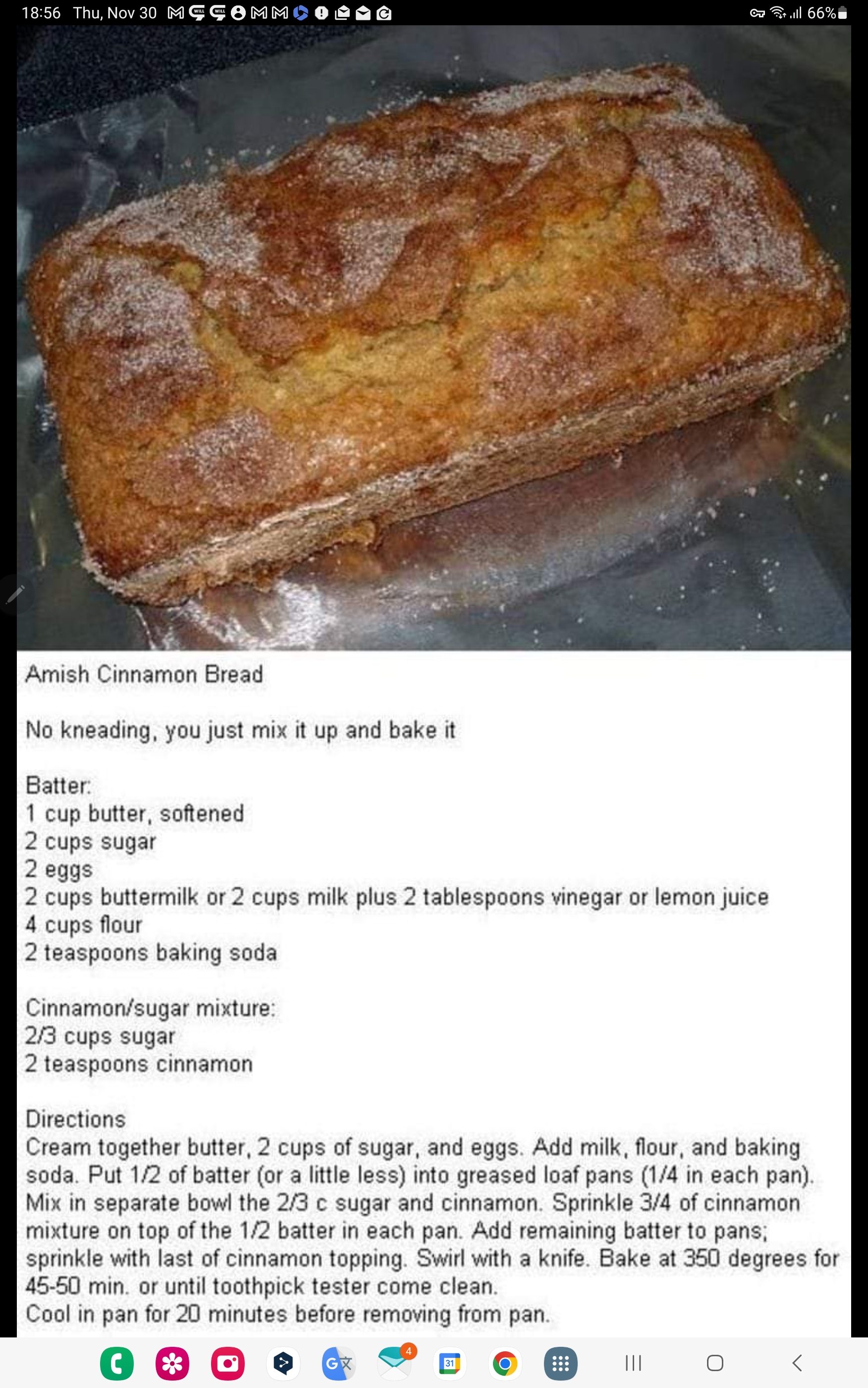Screen dimensions: 868x1388
Task: Open the Phone app from the taskbar
Action: (116, 1363)
